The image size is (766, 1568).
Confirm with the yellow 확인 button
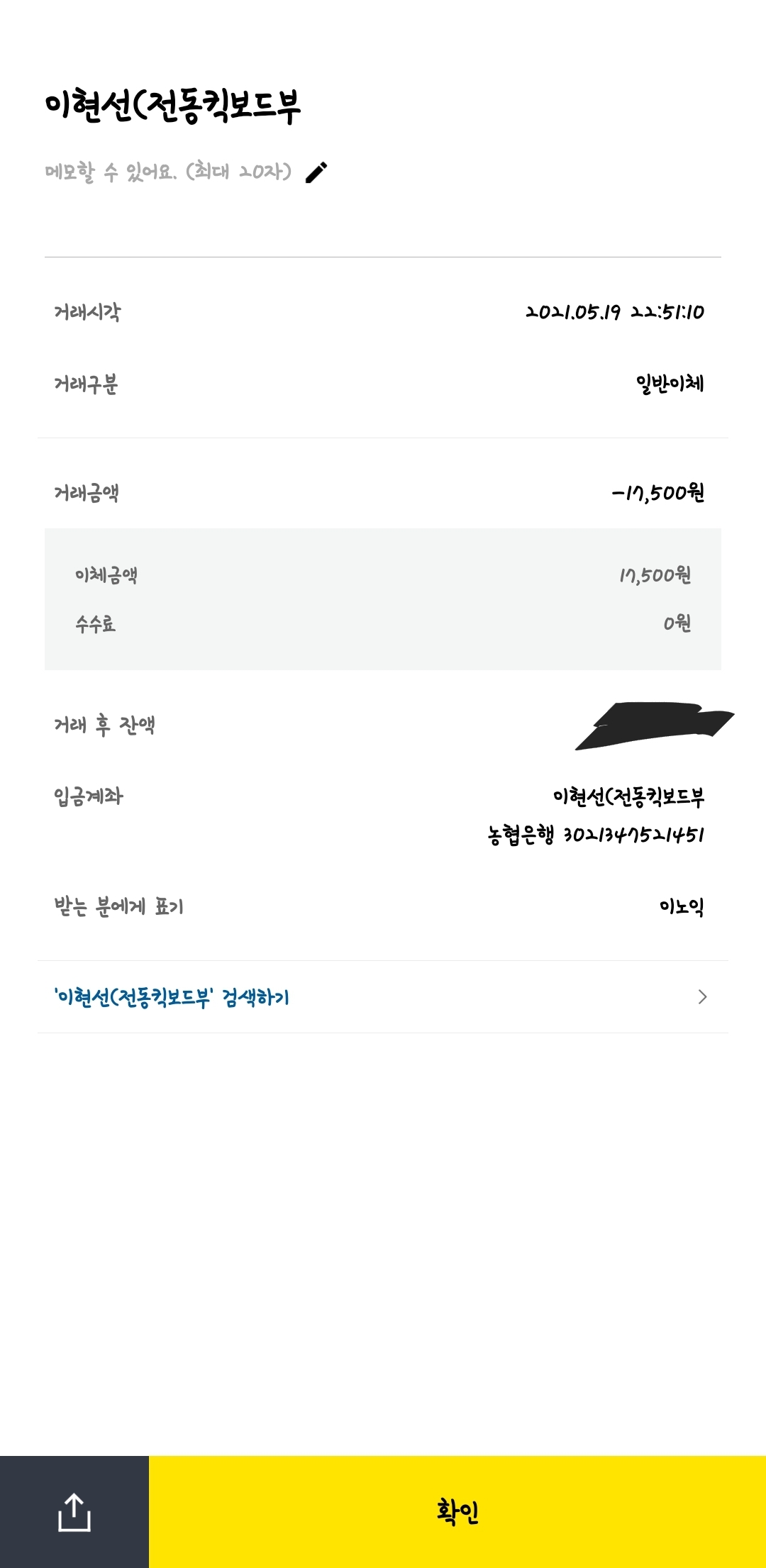point(457,1512)
